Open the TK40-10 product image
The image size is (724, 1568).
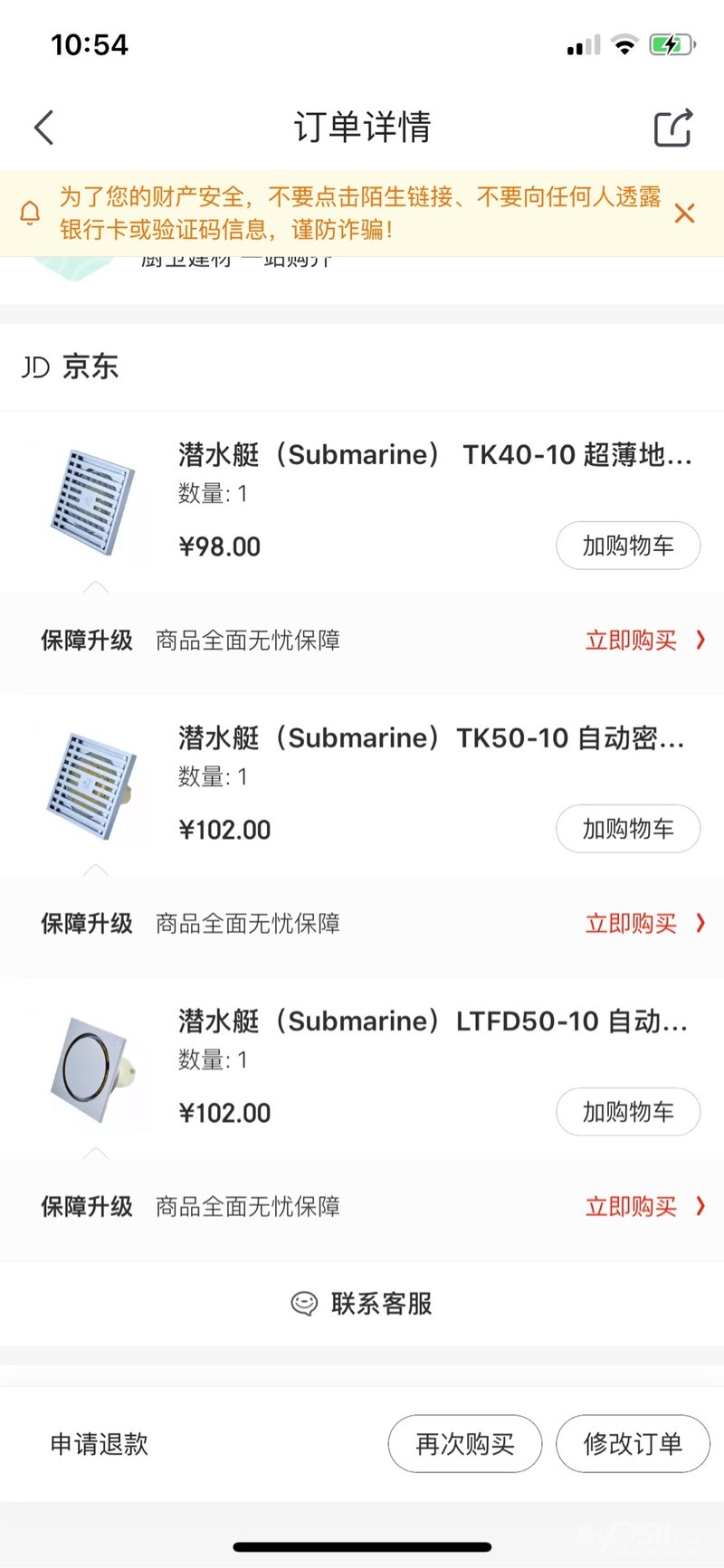[x=91, y=501]
